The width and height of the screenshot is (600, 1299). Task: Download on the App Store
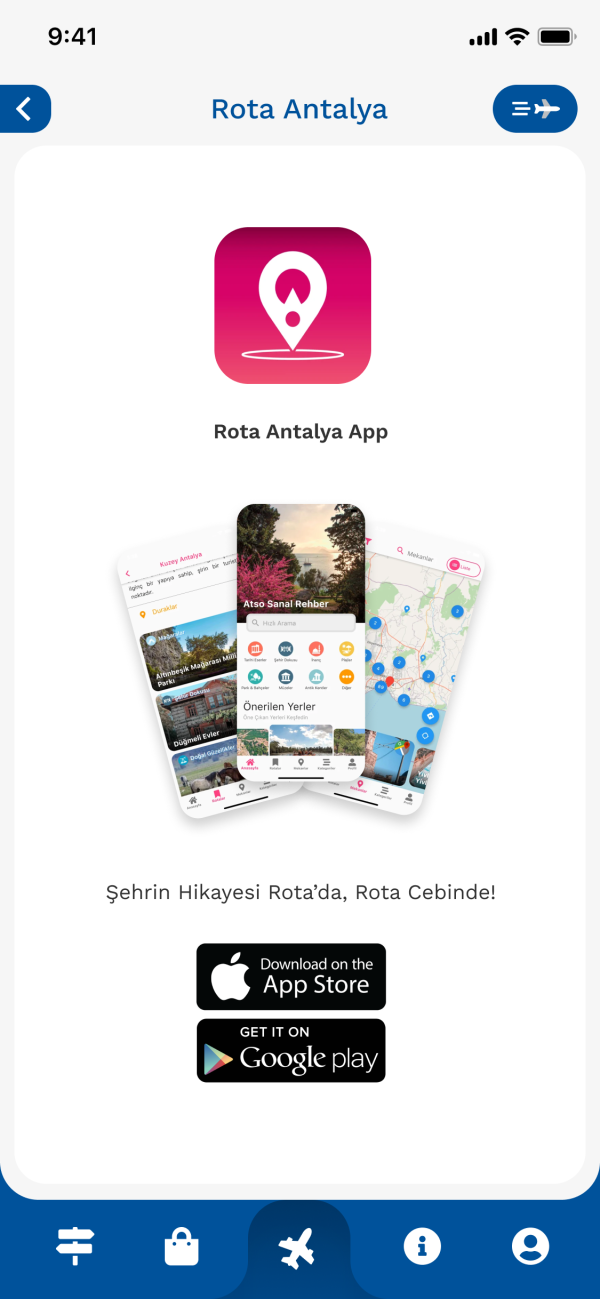[291, 976]
